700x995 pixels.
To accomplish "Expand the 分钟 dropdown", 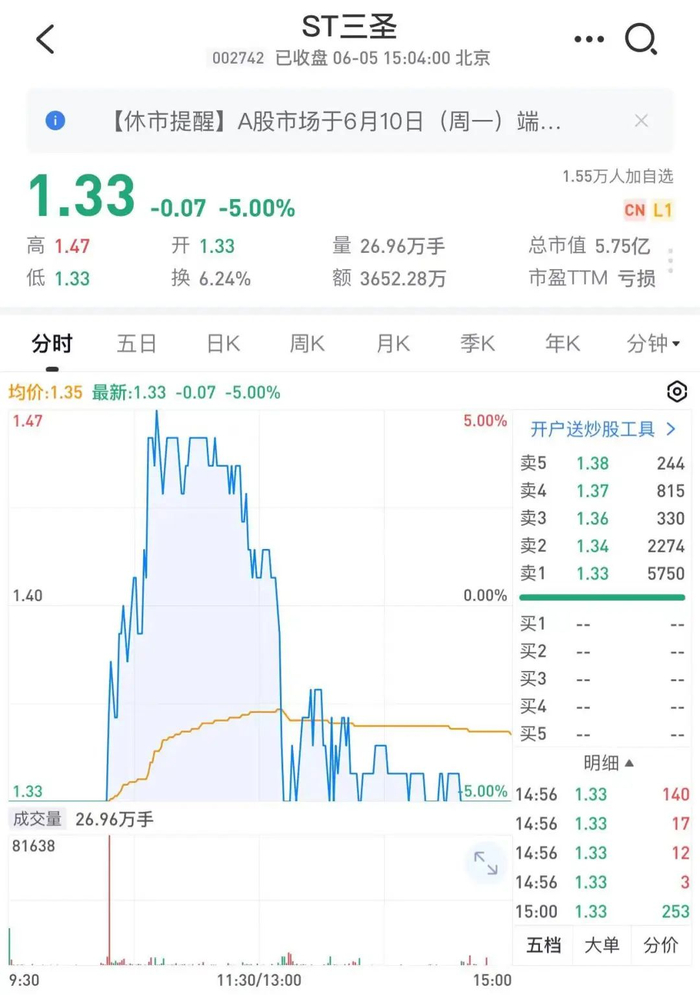I will pos(653,344).
